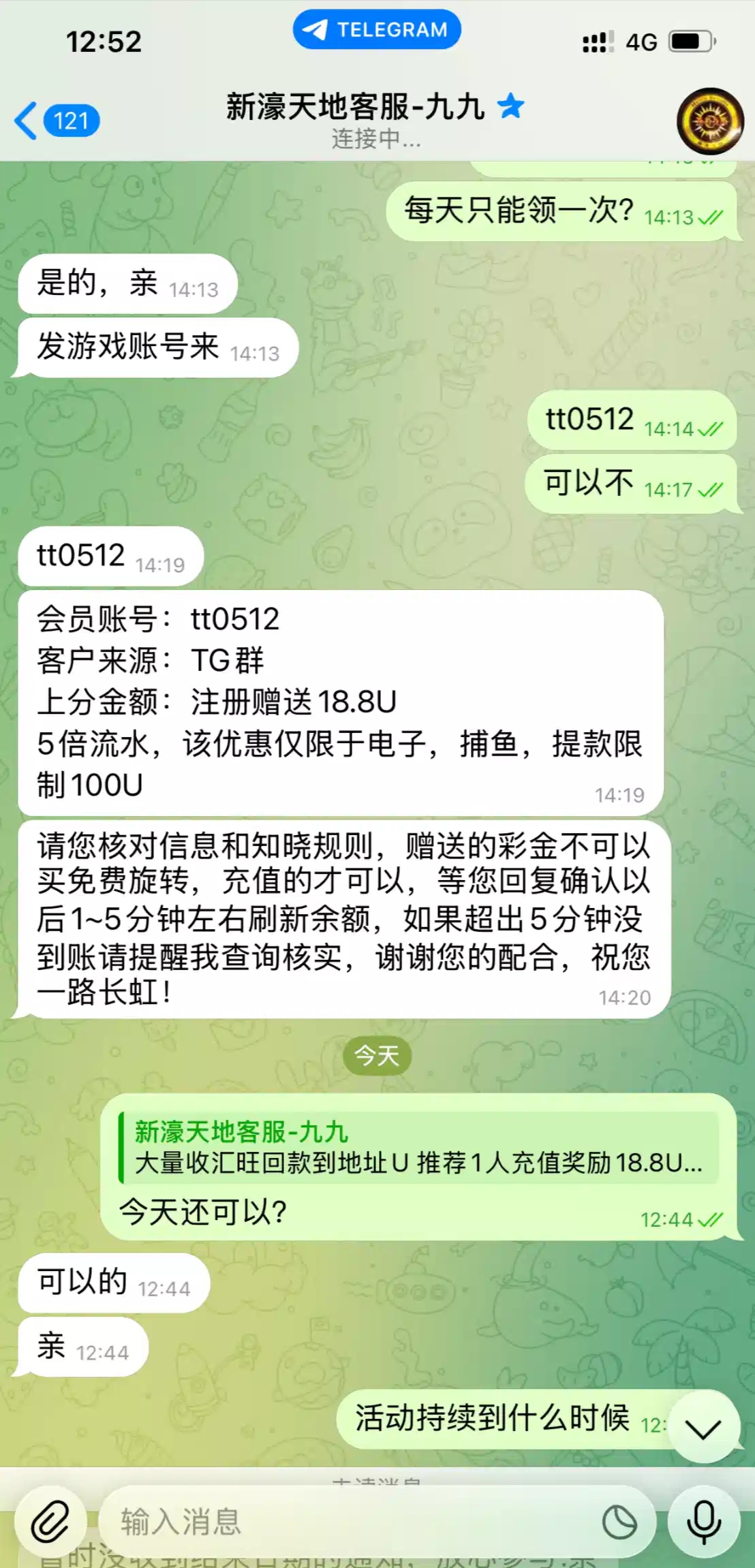
Task: Tap the attachment paperclip icon
Action: click(50, 1522)
